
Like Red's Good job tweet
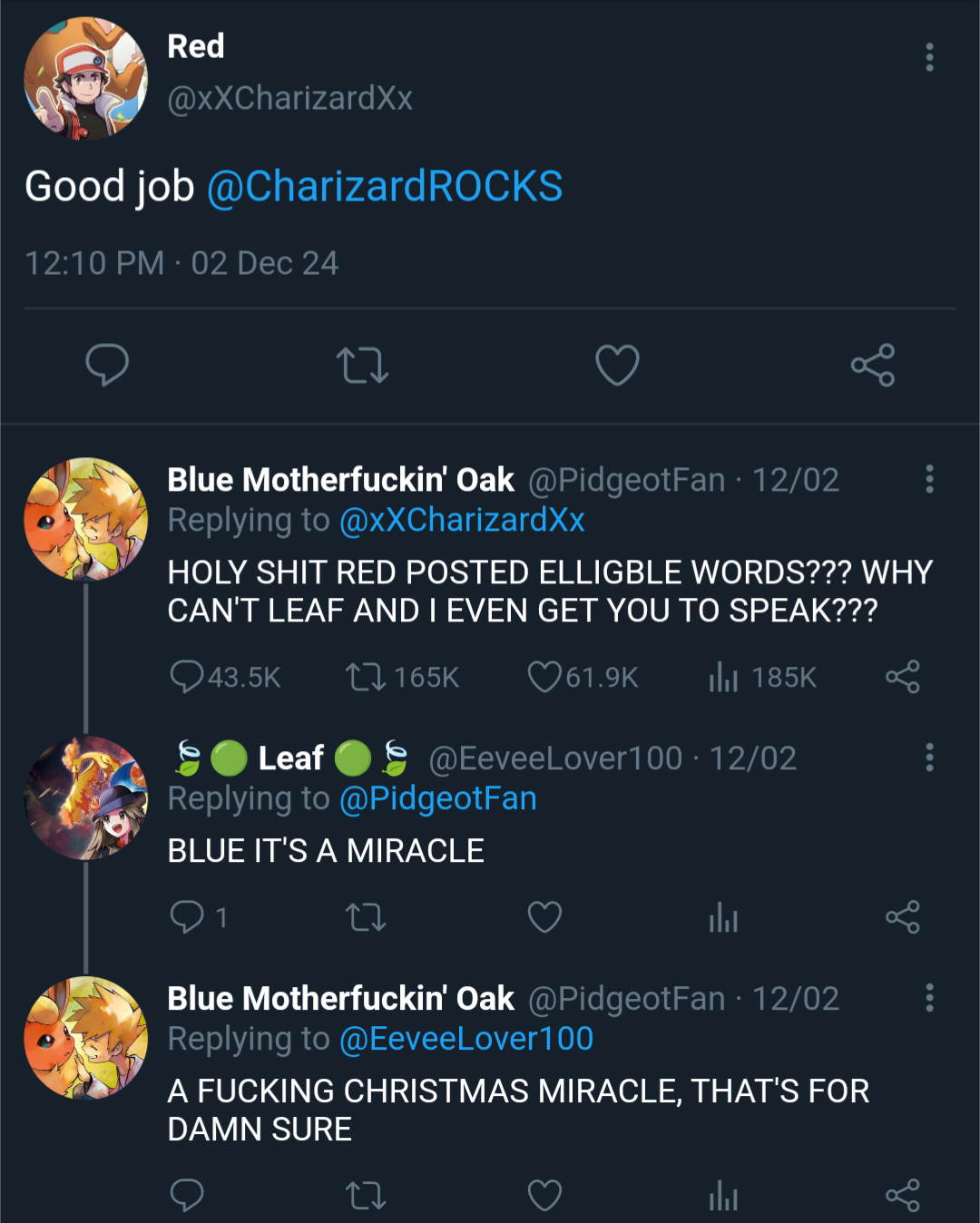pyautogui.click(x=617, y=365)
